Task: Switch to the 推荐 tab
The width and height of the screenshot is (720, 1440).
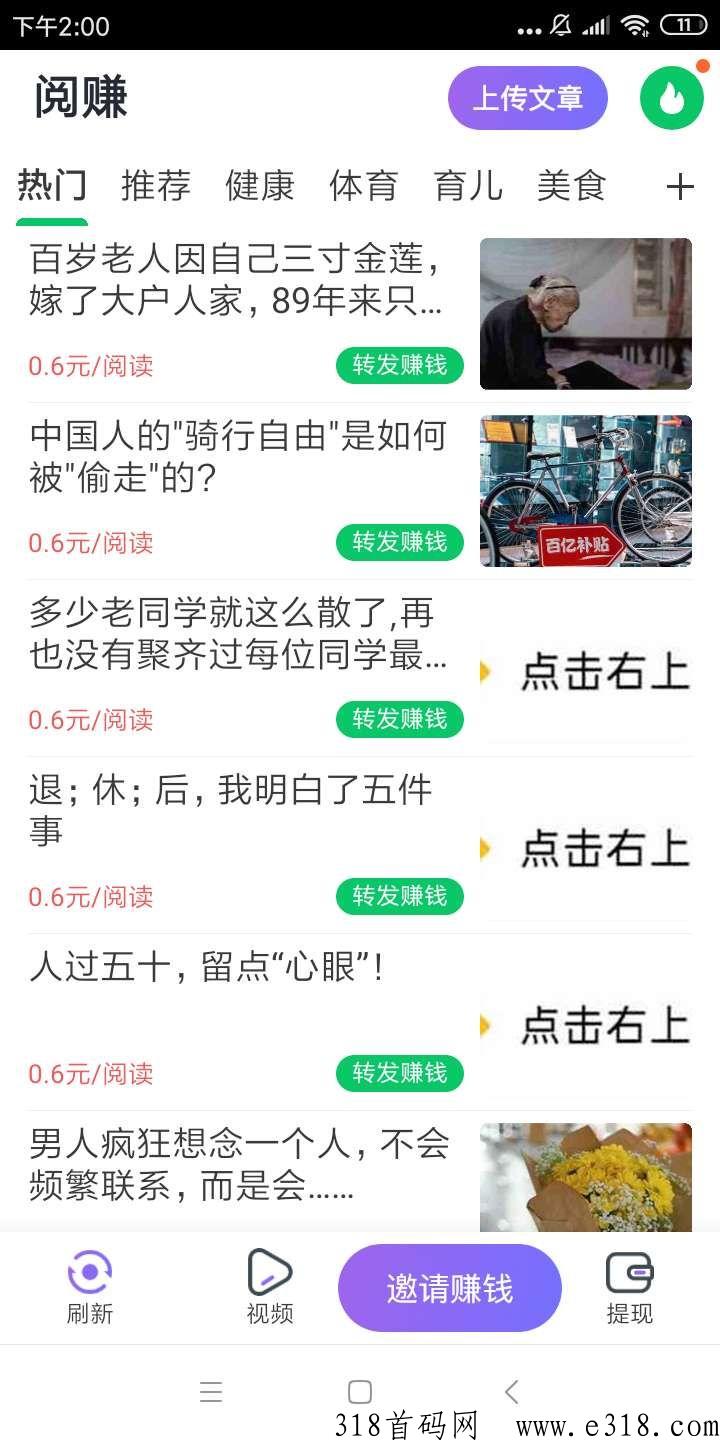Action: 155,186
